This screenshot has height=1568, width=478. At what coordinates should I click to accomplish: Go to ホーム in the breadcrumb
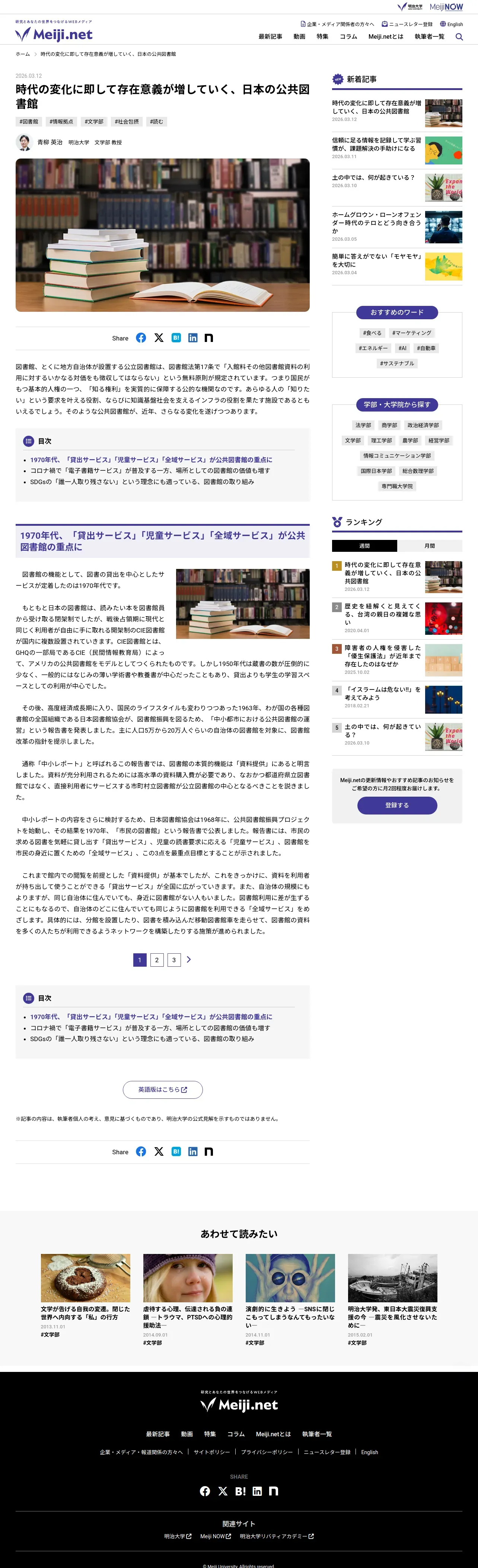[23, 54]
